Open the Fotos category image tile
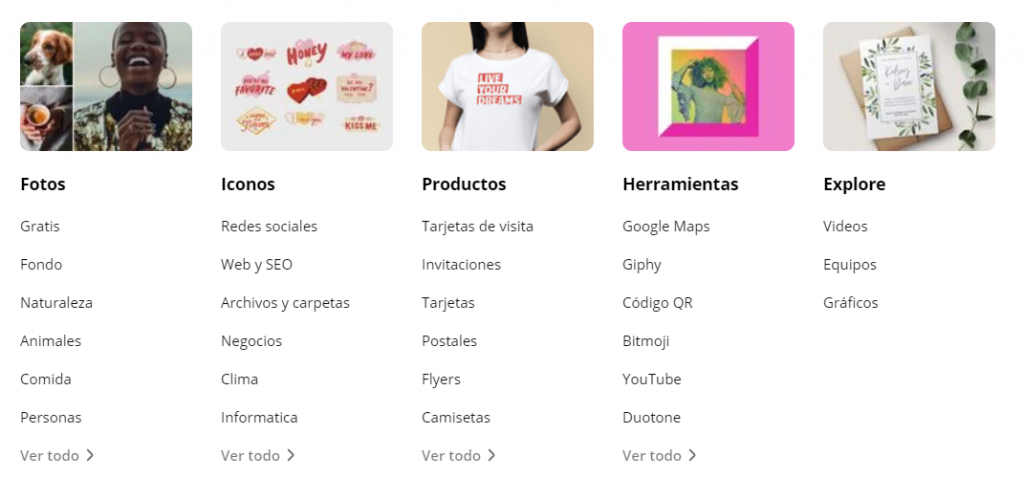Viewport: 1024px width, 499px height. click(106, 86)
